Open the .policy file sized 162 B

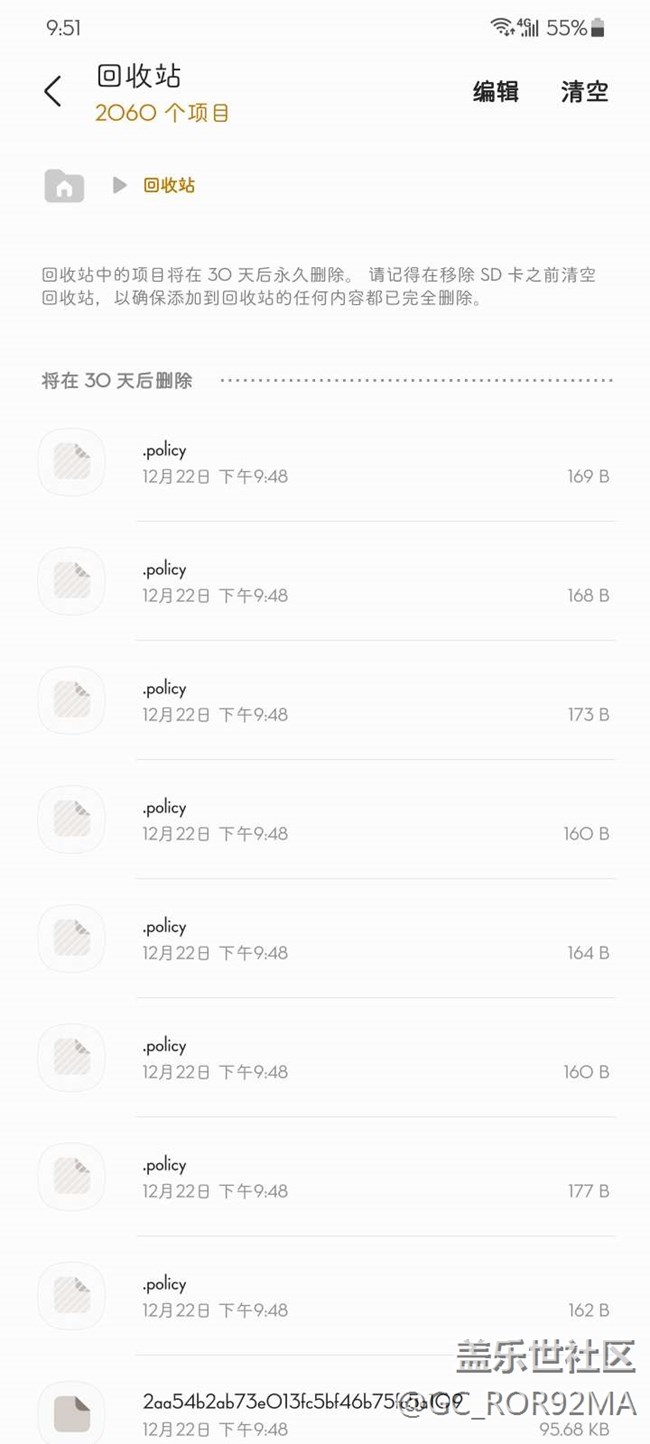click(x=325, y=1295)
